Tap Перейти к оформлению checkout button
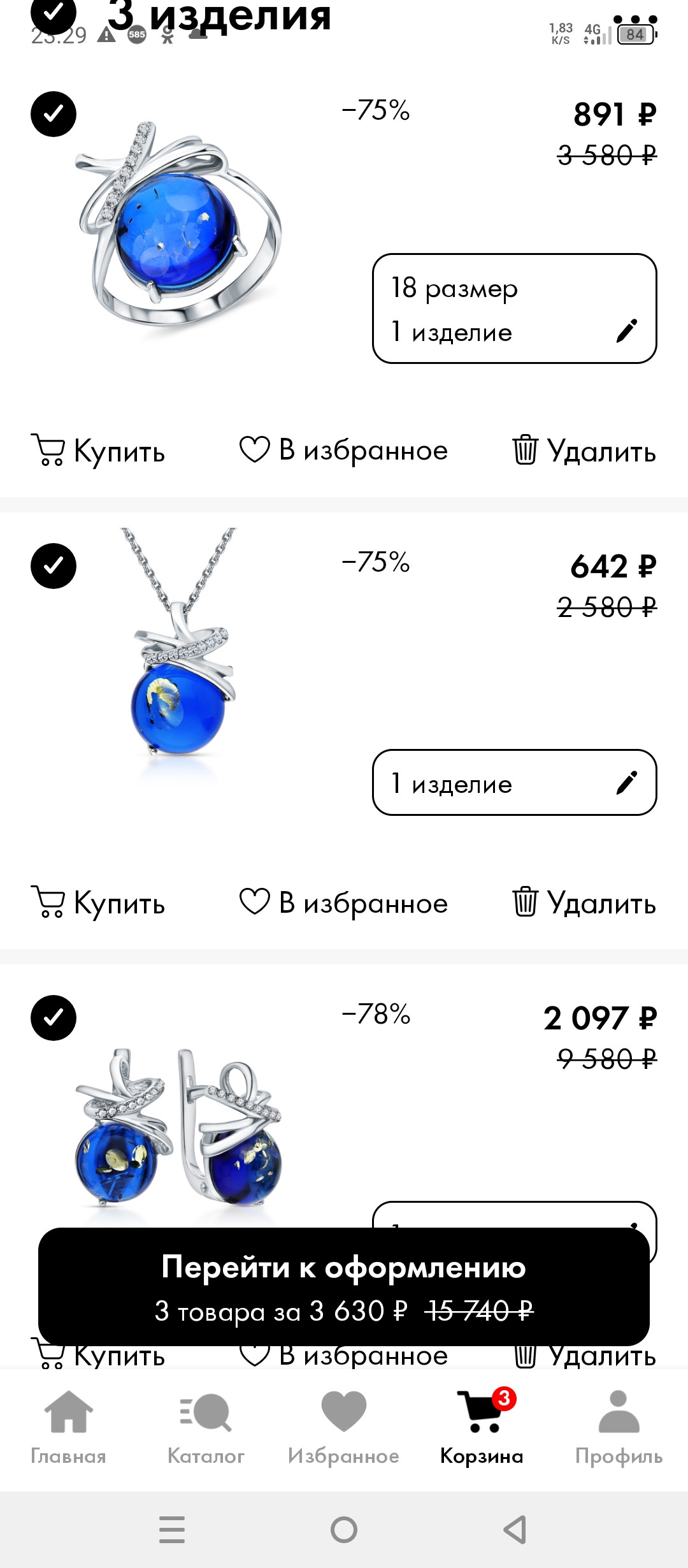 [x=344, y=1287]
